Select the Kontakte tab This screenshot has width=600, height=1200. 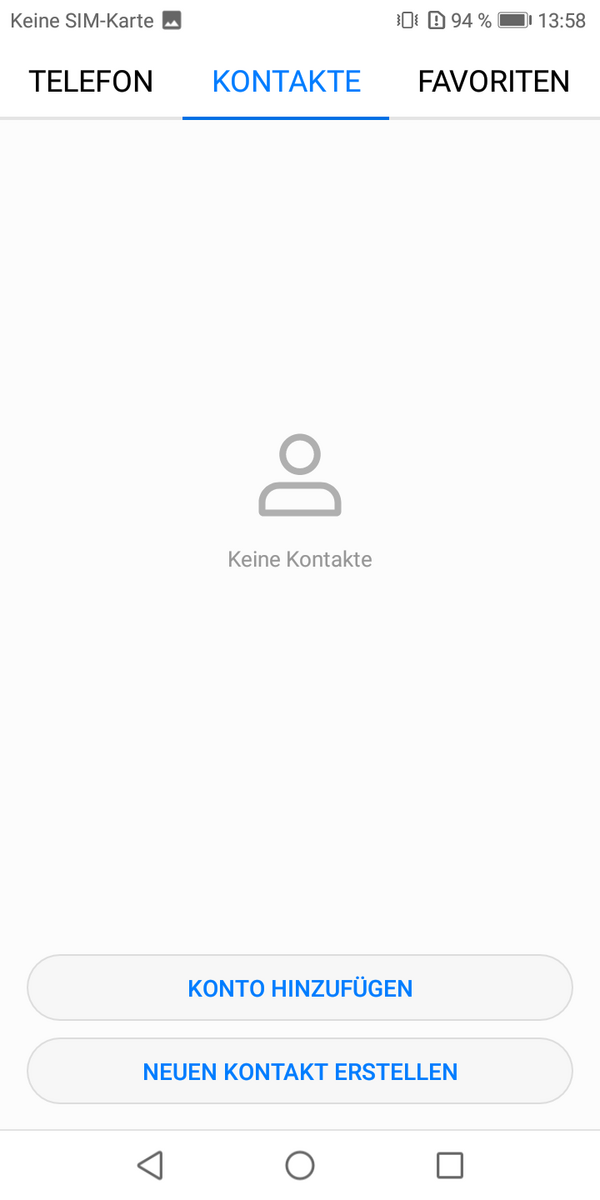[x=286, y=81]
